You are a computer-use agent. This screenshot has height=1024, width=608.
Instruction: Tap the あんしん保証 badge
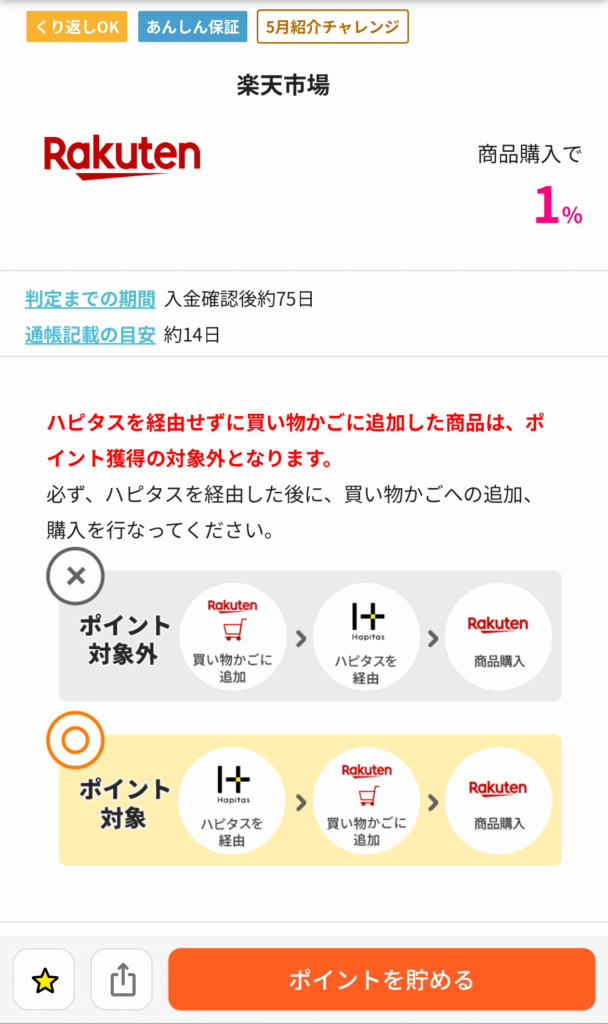(x=193, y=27)
